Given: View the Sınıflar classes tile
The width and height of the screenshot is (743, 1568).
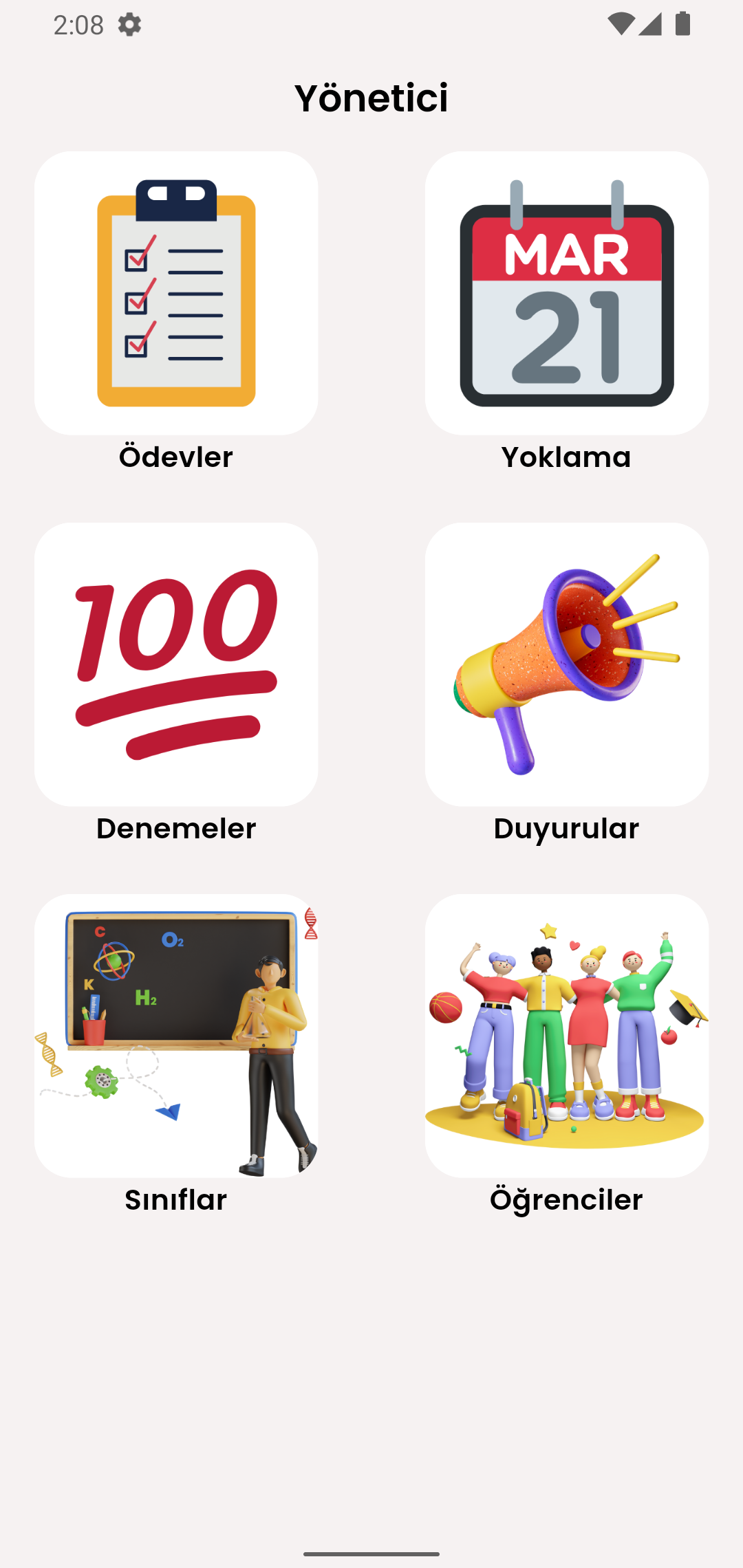Looking at the screenshot, I should click(176, 1036).
